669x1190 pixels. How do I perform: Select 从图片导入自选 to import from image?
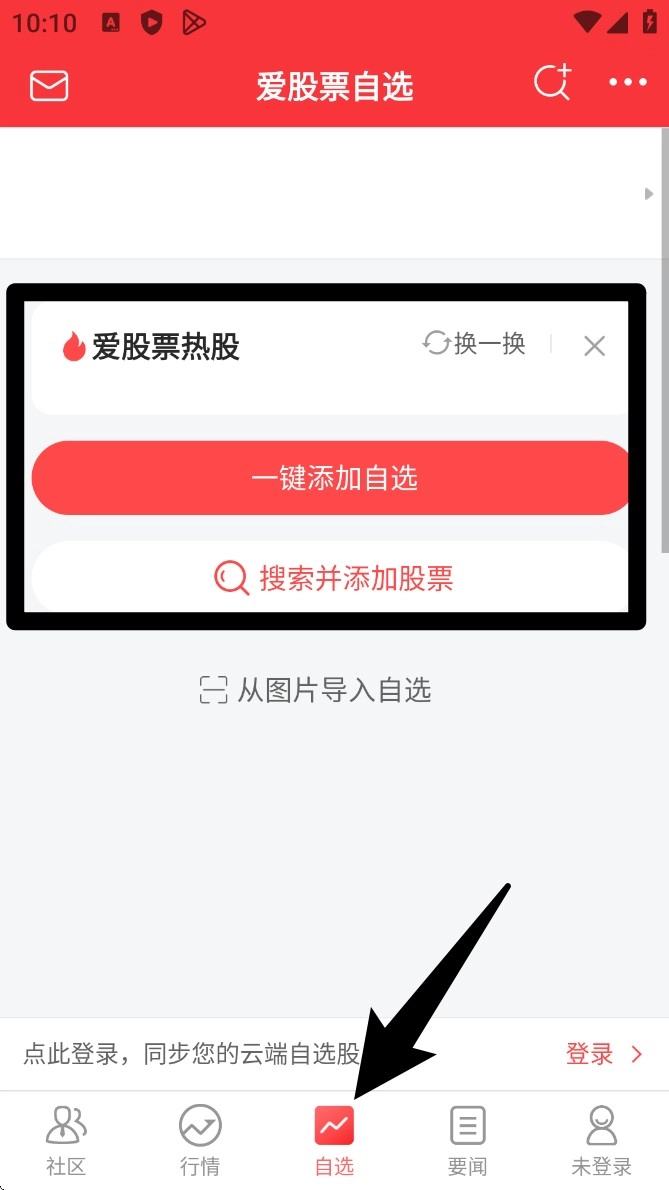click(316, 690)
